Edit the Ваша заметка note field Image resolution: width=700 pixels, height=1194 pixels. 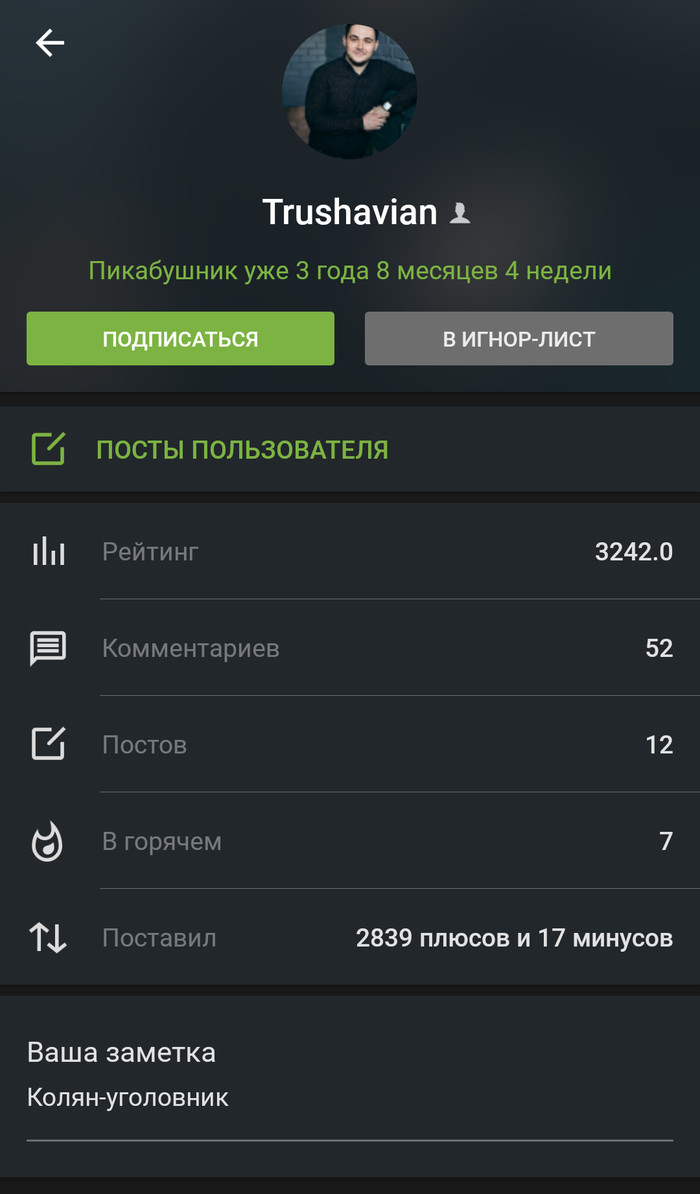[x=349, y=1098]
